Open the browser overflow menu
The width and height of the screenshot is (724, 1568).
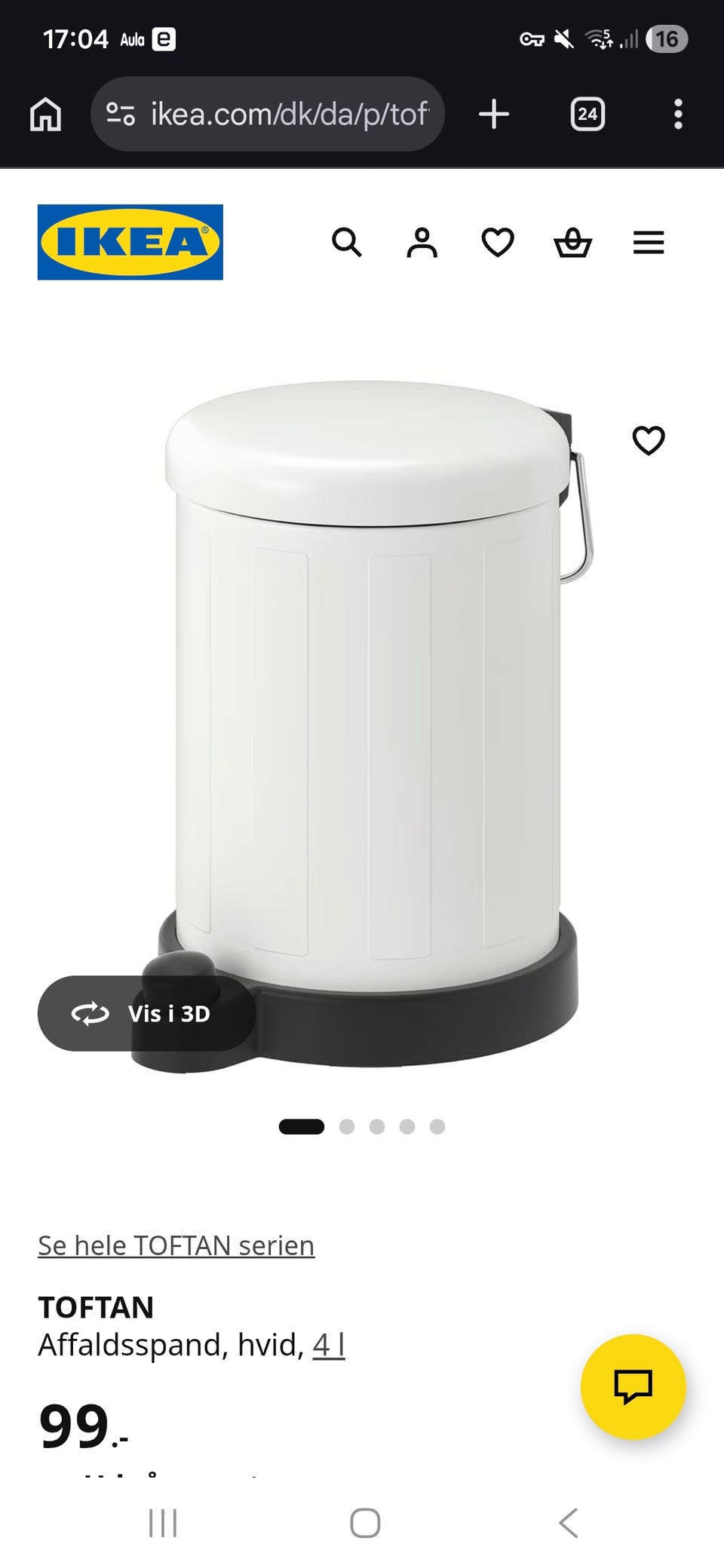678,115
